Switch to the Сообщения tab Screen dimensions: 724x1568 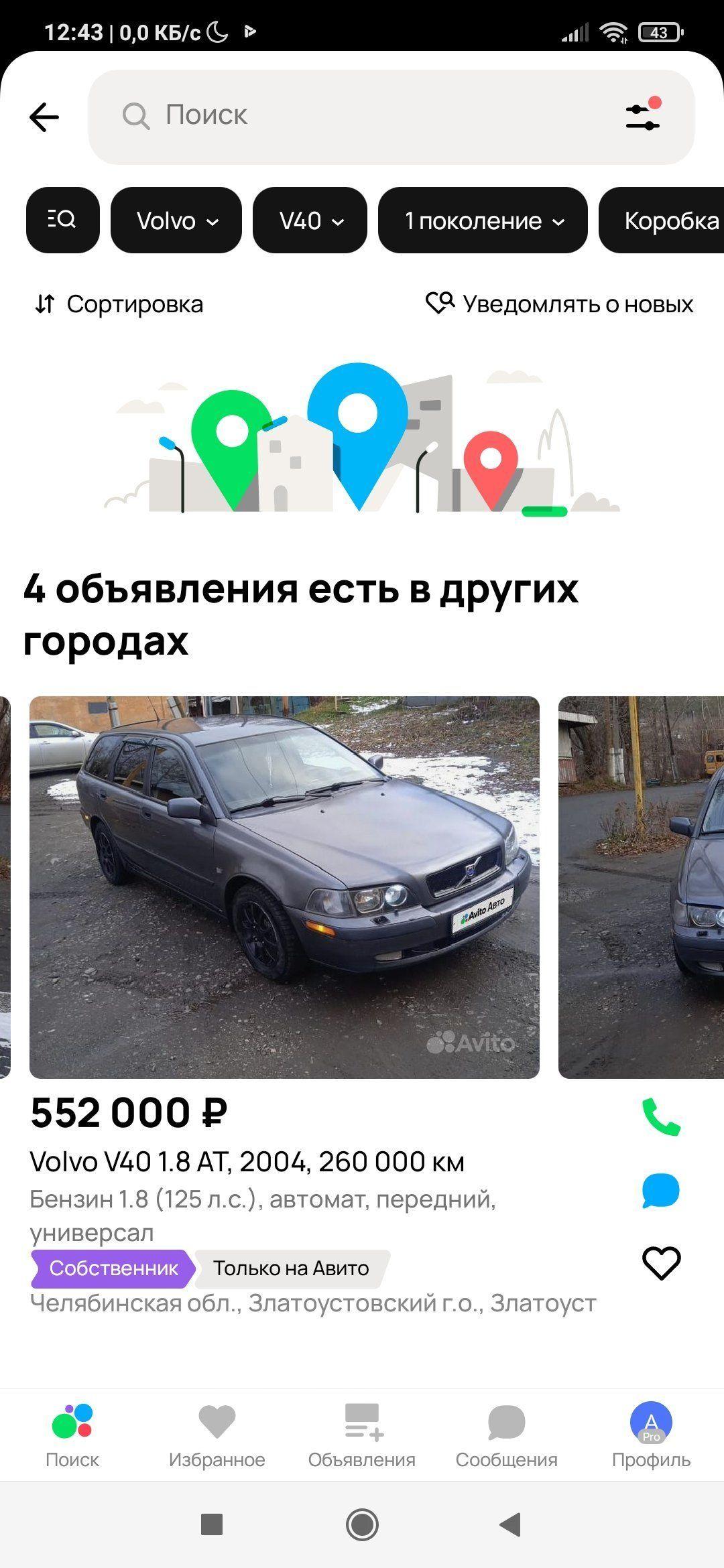507,1435
